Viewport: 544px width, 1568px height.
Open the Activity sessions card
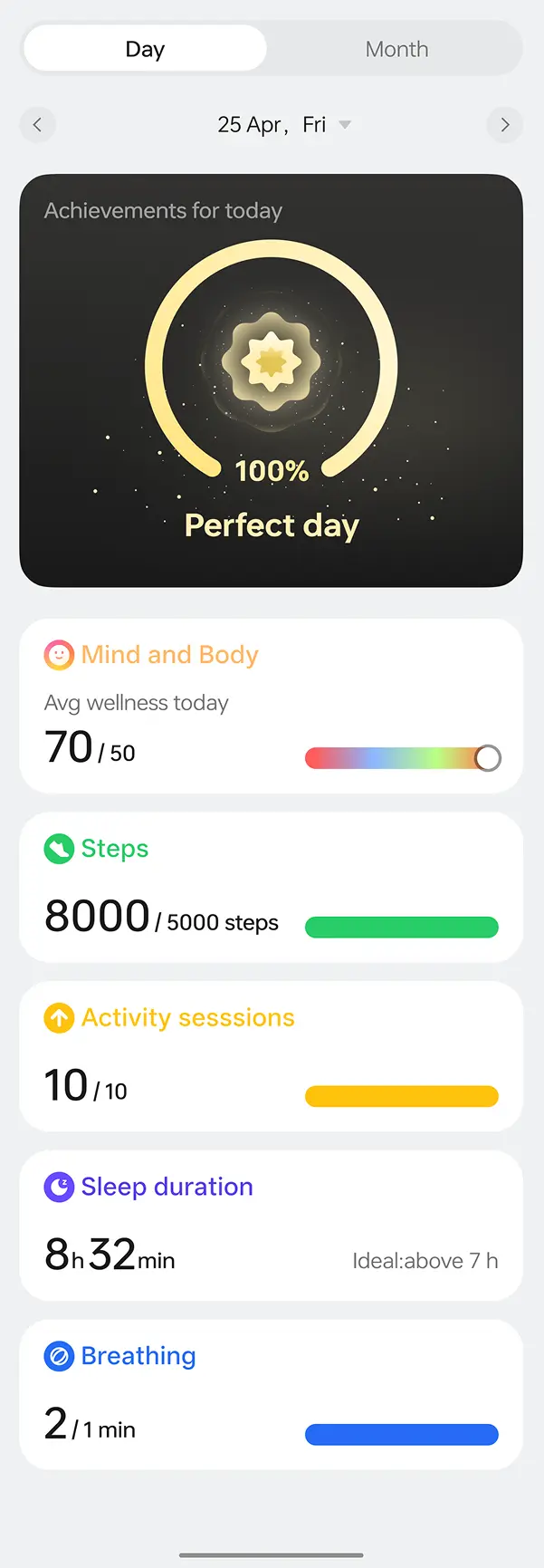tap(272, 1056)
